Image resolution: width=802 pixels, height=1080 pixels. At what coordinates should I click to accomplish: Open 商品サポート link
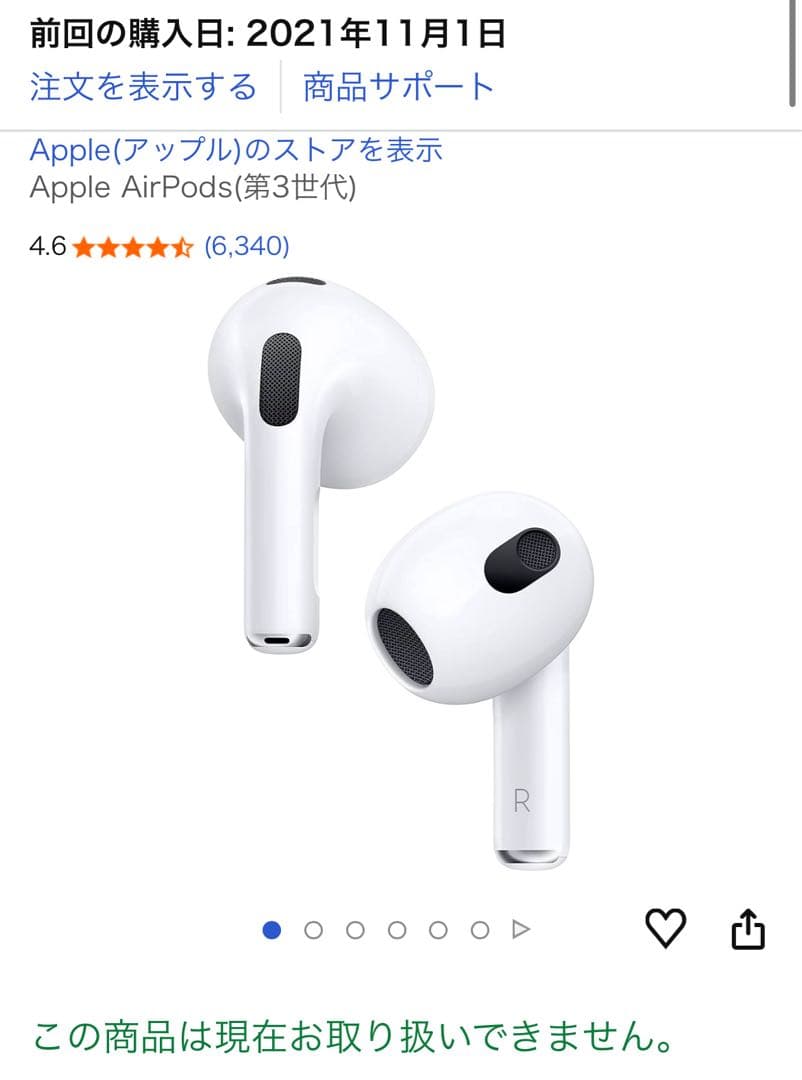point(399,87)
